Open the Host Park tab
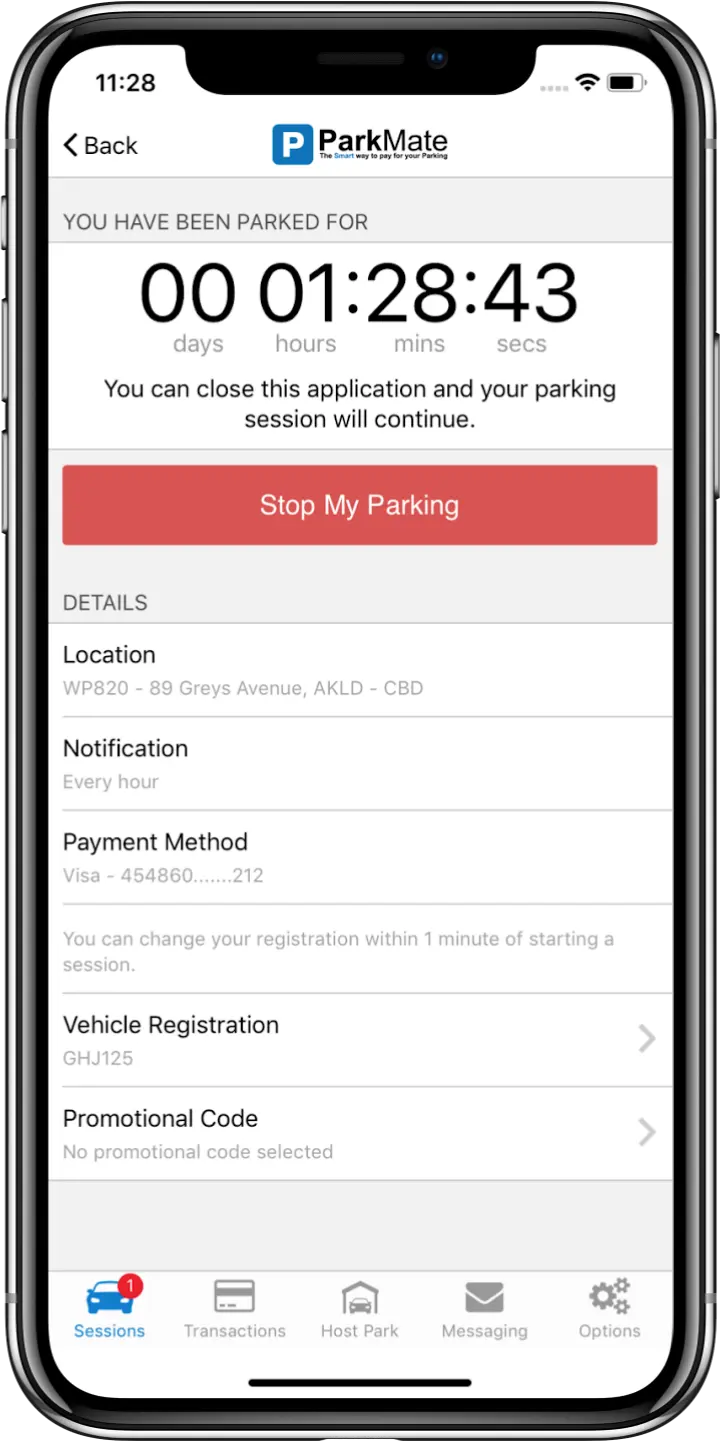This screenshot has height=1444, width=720. (x=359, y=1308)
